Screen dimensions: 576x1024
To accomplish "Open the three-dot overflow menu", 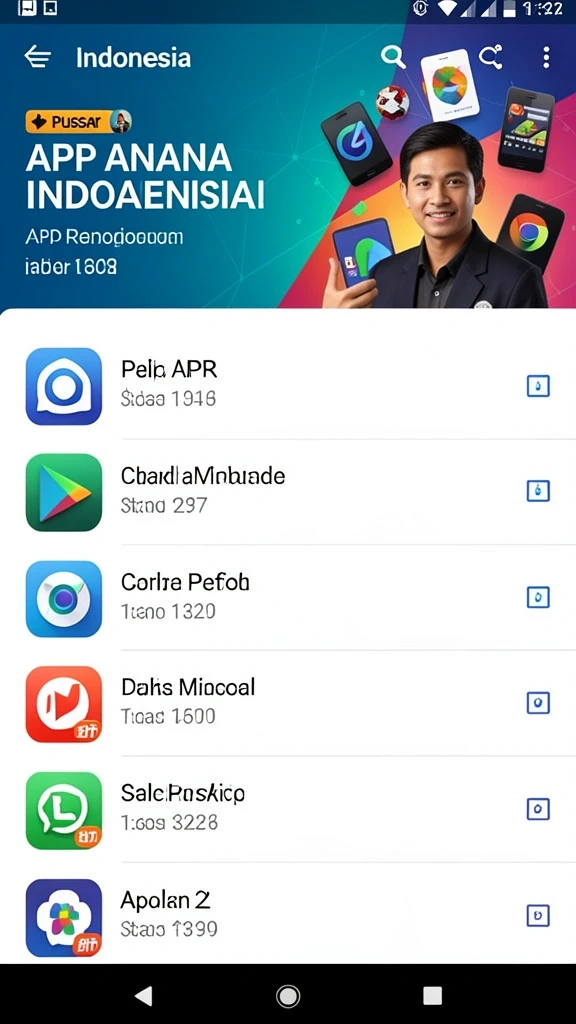I will coord(546,57).
